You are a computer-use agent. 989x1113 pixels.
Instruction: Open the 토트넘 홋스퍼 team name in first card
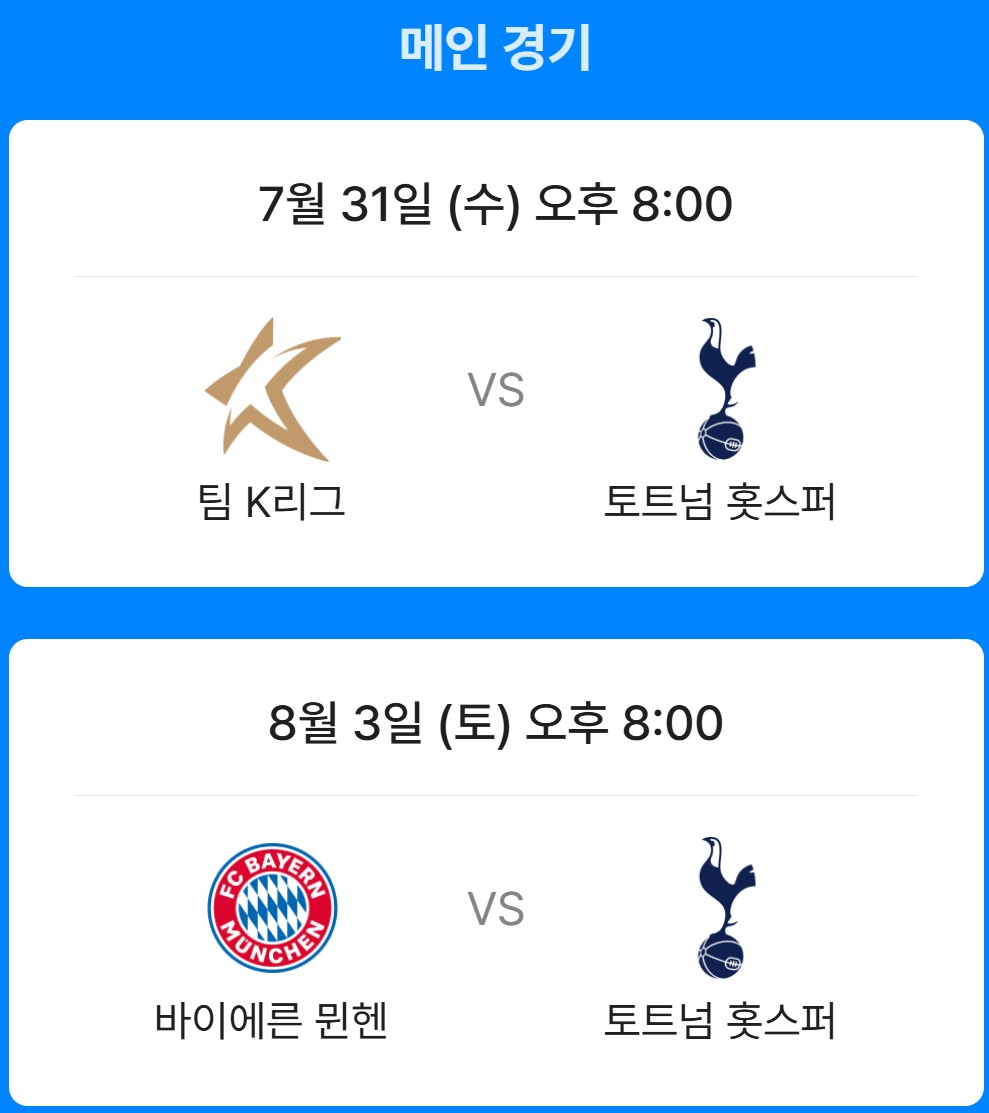(722, 502)
